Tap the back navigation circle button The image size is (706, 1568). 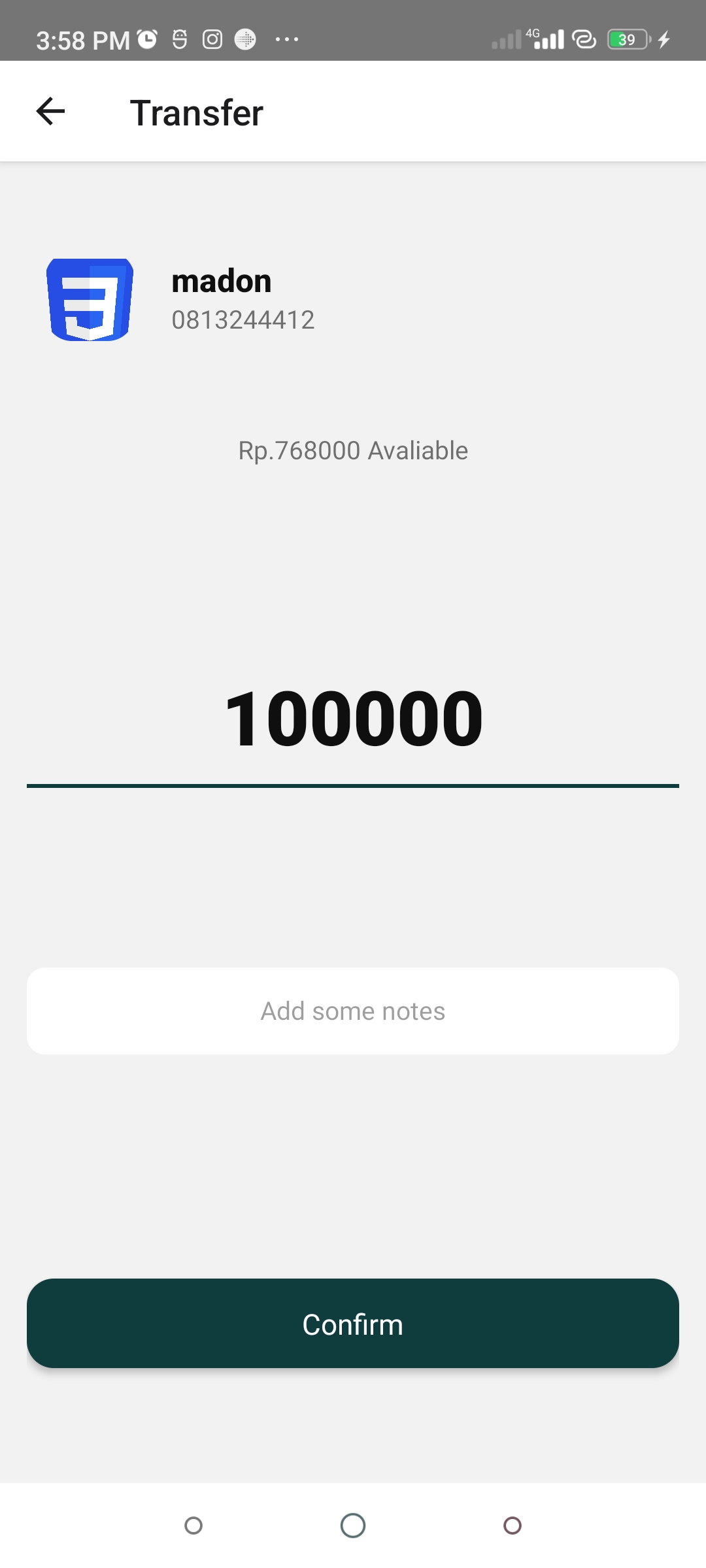[x=193, y=1526]
